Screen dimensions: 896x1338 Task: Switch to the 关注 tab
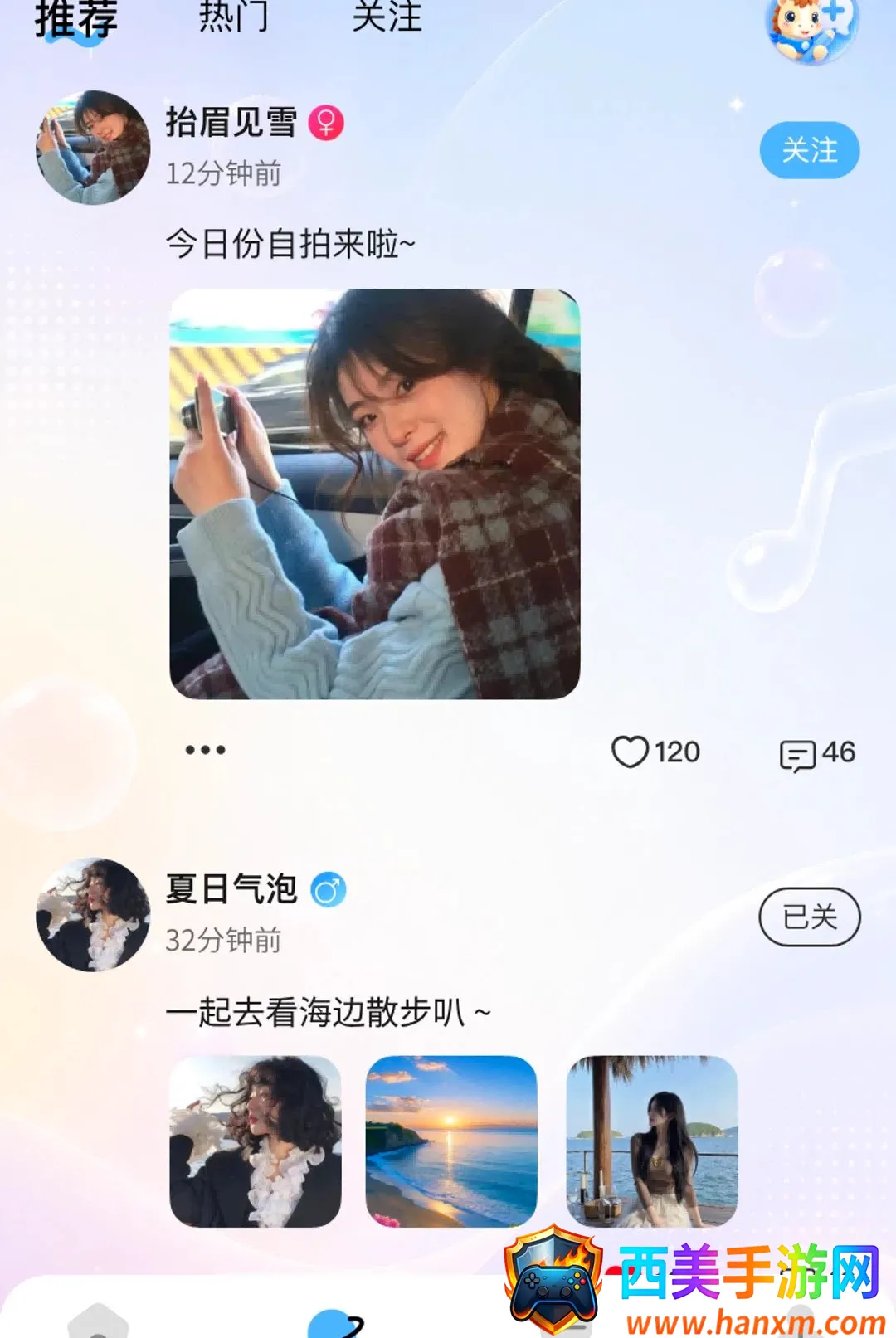coord(387,17)
